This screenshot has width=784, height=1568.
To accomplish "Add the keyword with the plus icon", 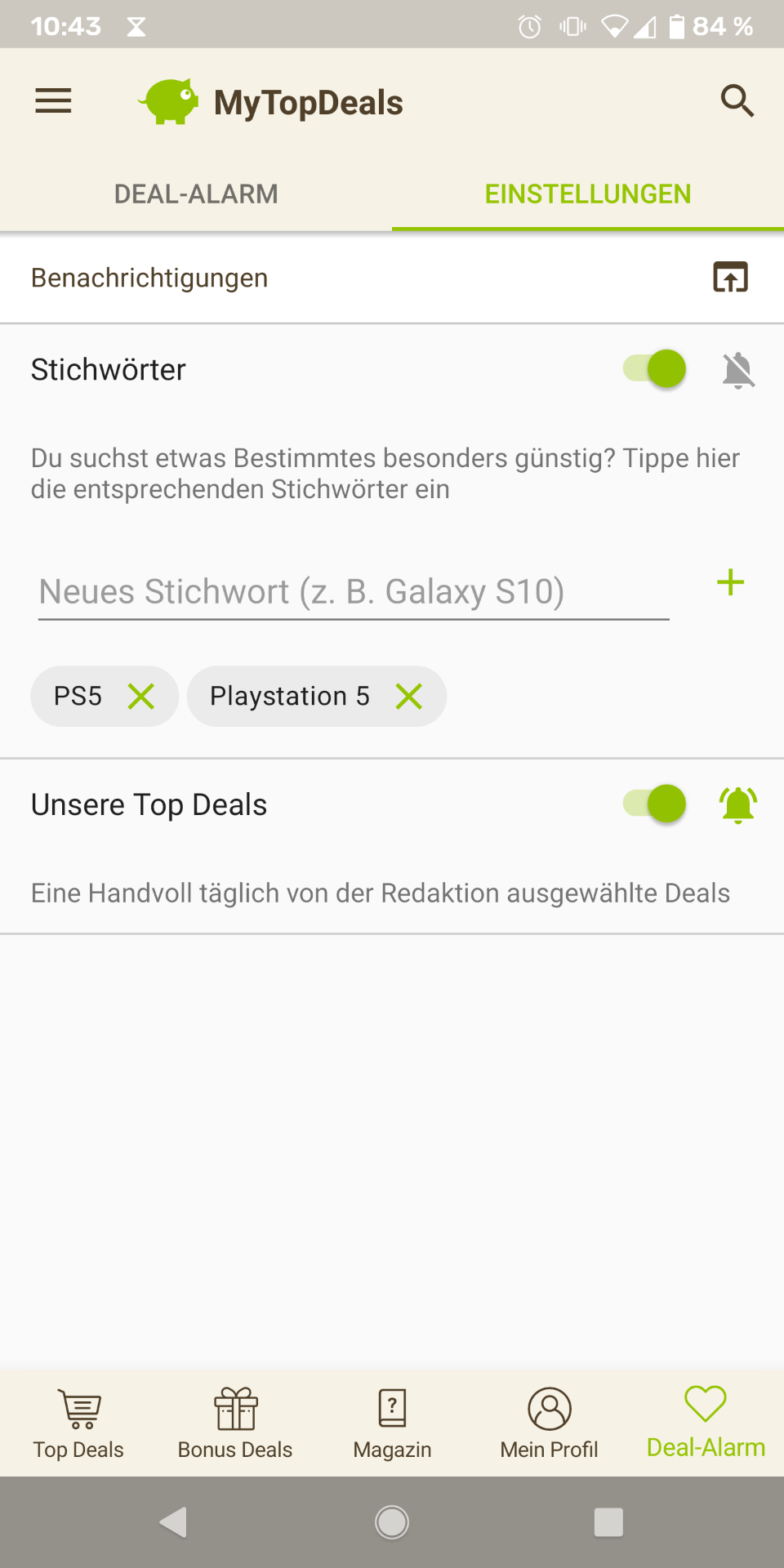I will (x=730, y=583).
